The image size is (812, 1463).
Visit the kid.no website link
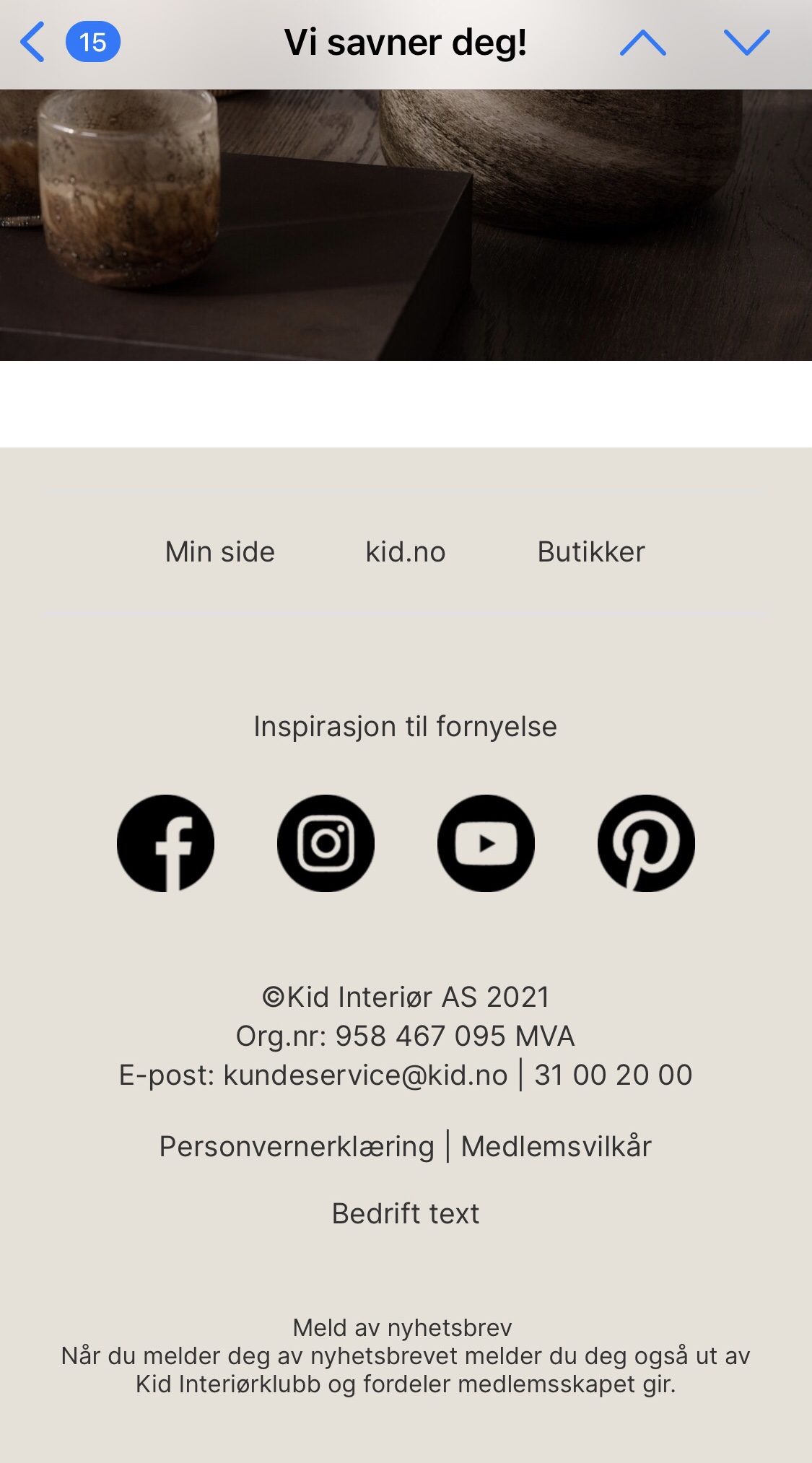point(406,552)
